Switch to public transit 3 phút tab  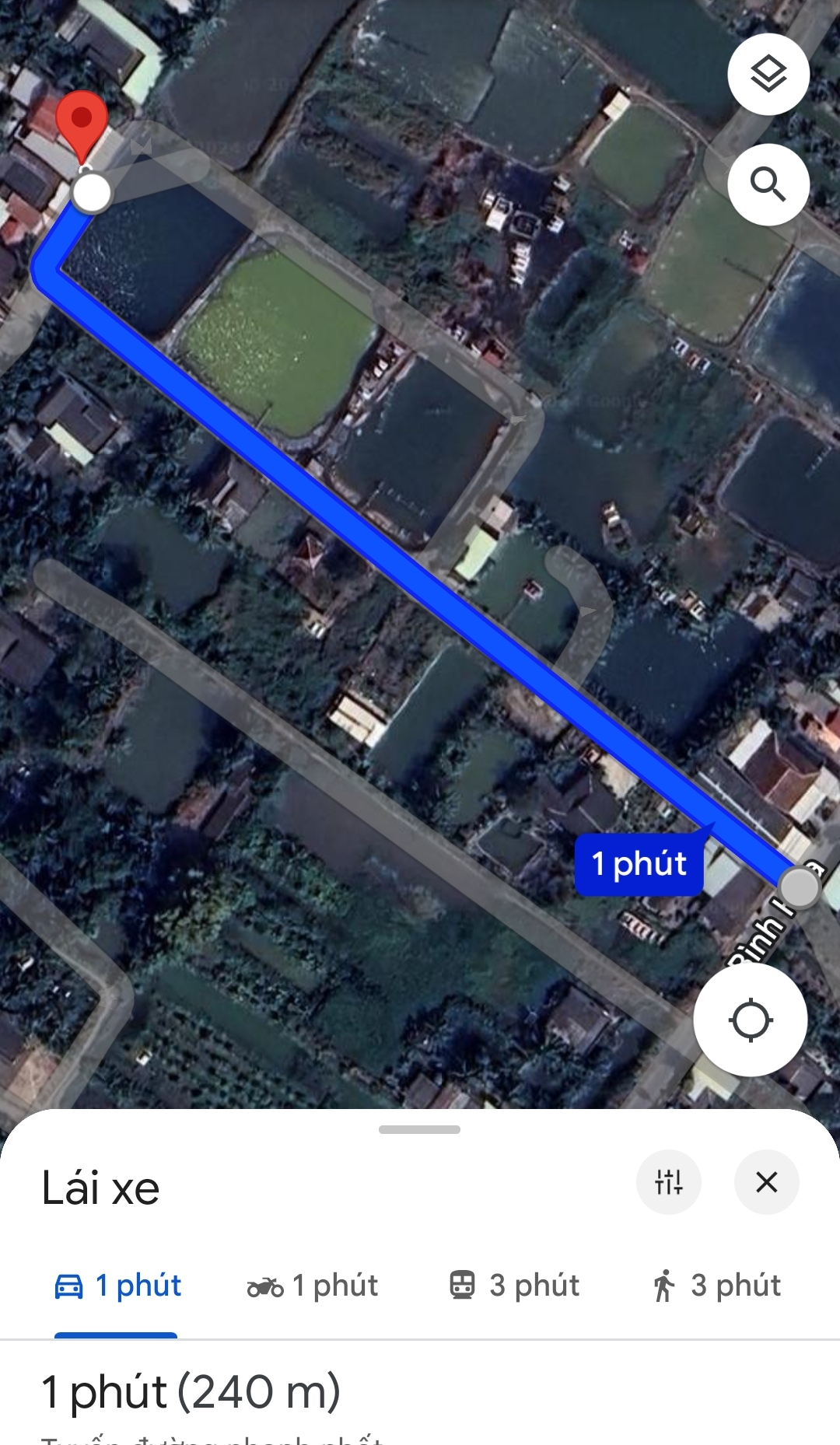(x=514, y=1286)
